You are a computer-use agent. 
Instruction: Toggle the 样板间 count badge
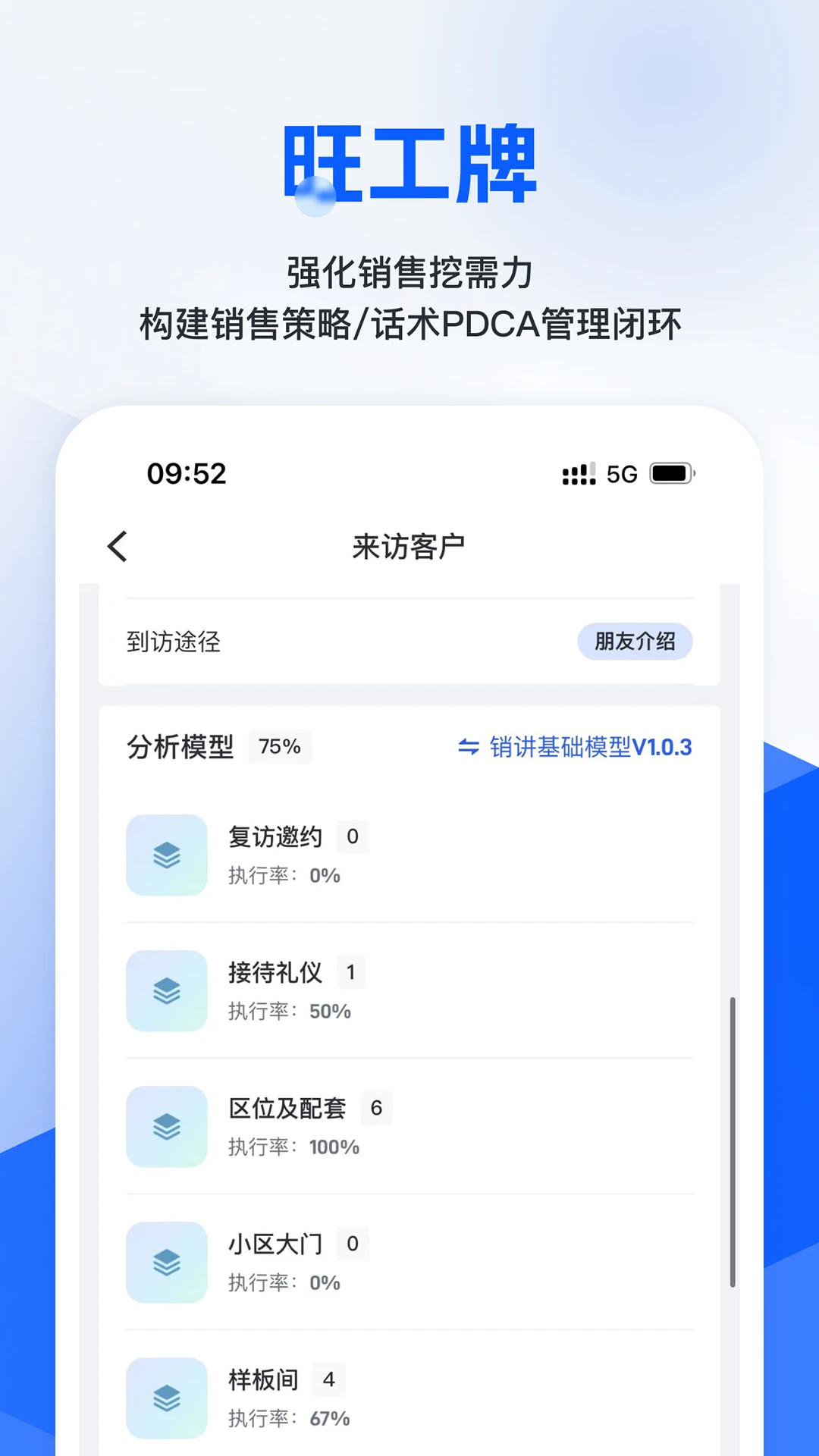tap(328, 1380)
